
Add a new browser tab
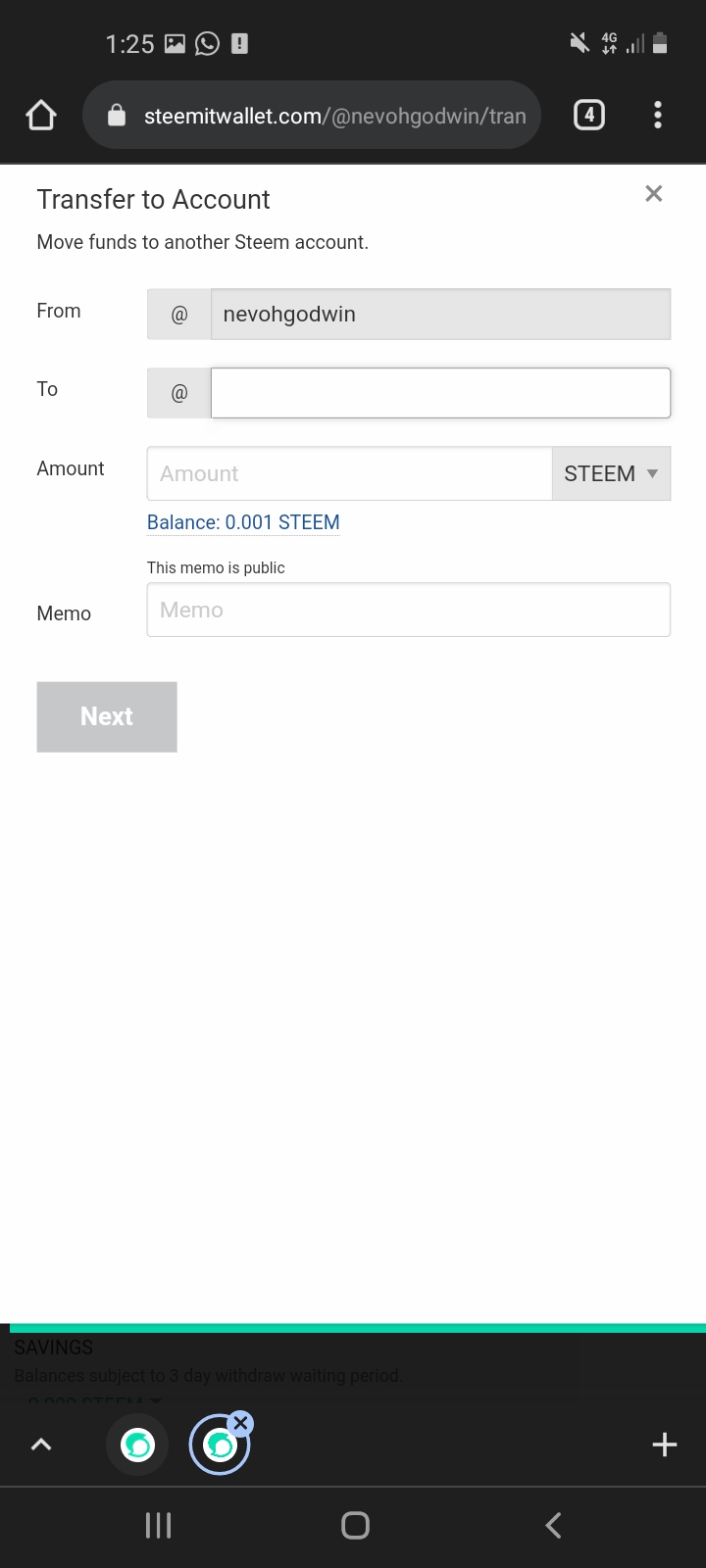tap(665, 1445)
